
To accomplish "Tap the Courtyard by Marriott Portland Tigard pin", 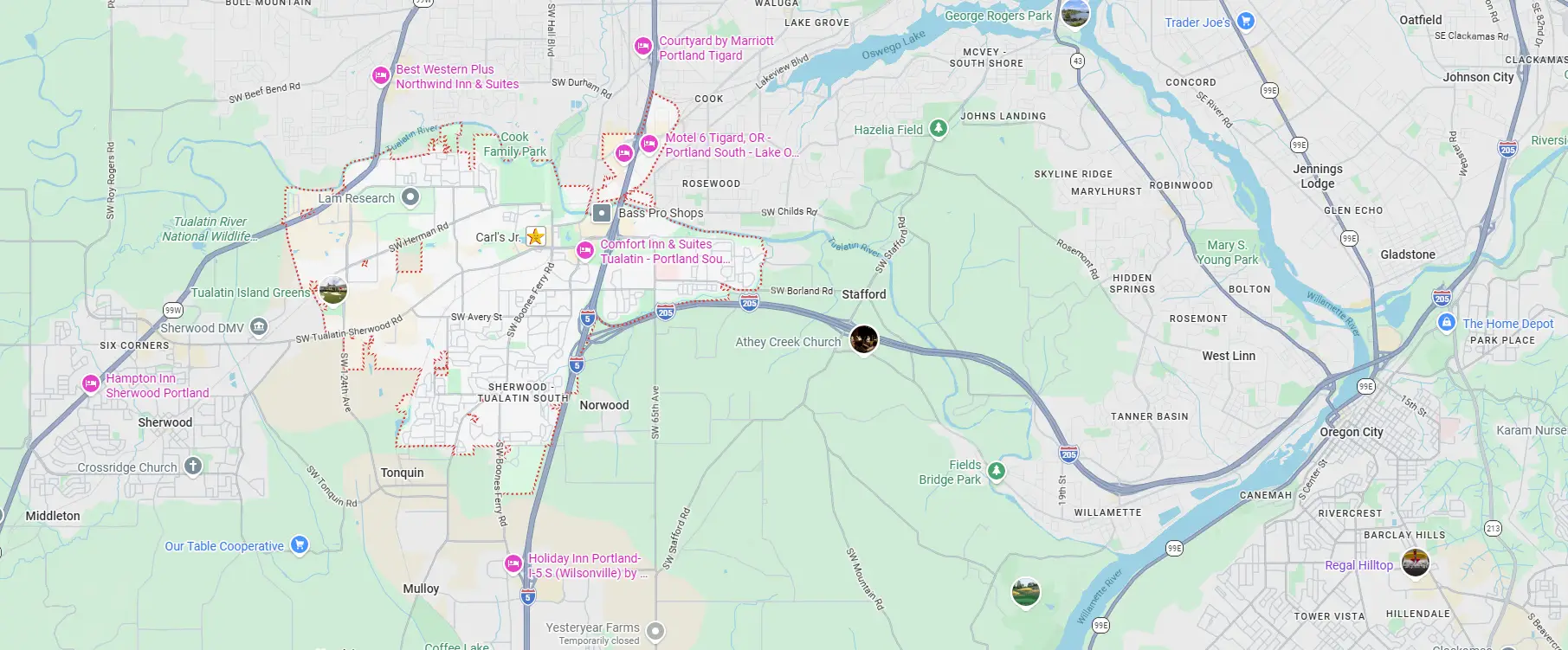I will pyautogui.click(x=642, y=47).
